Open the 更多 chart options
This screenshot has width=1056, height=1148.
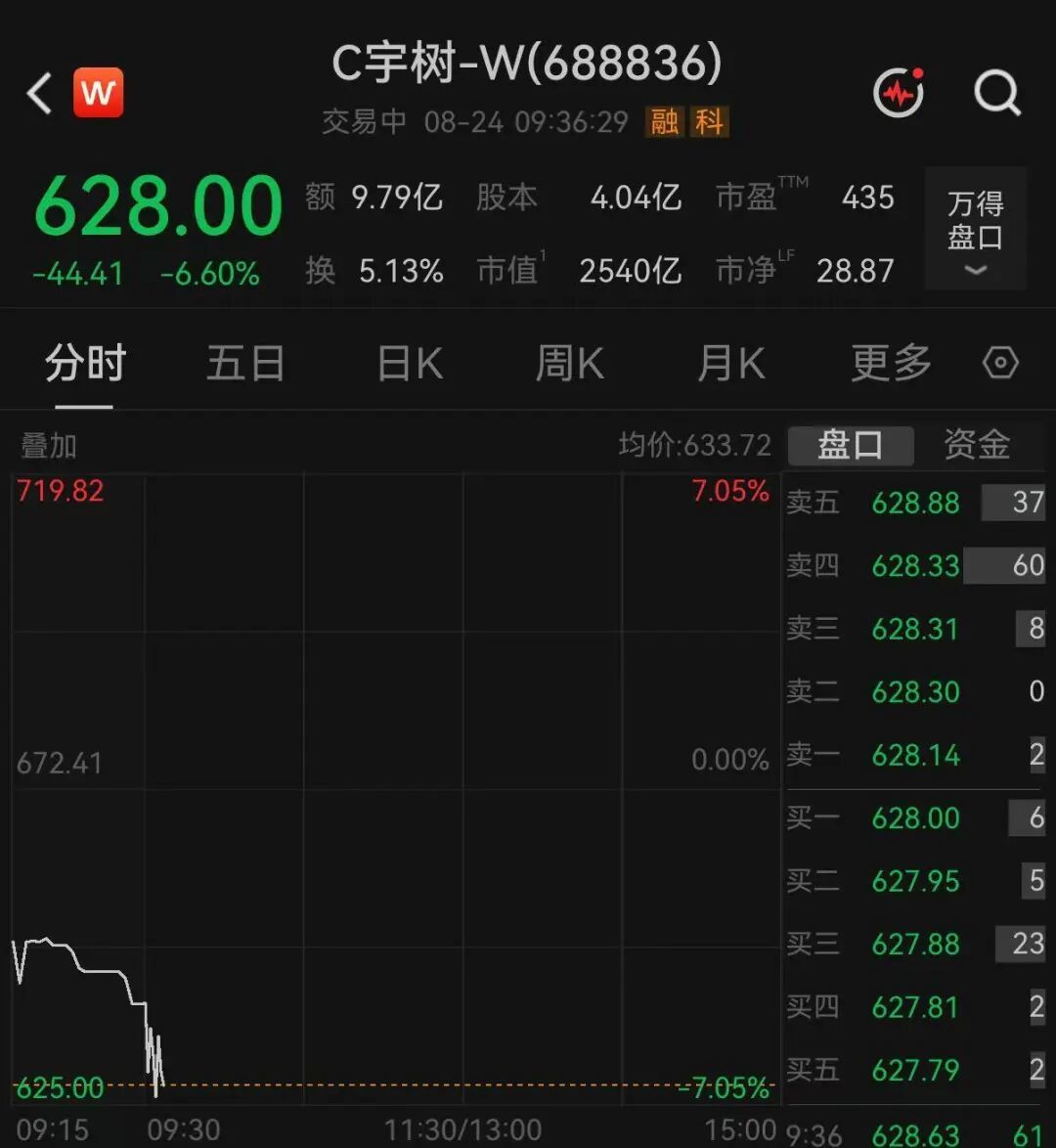(891, 363)
